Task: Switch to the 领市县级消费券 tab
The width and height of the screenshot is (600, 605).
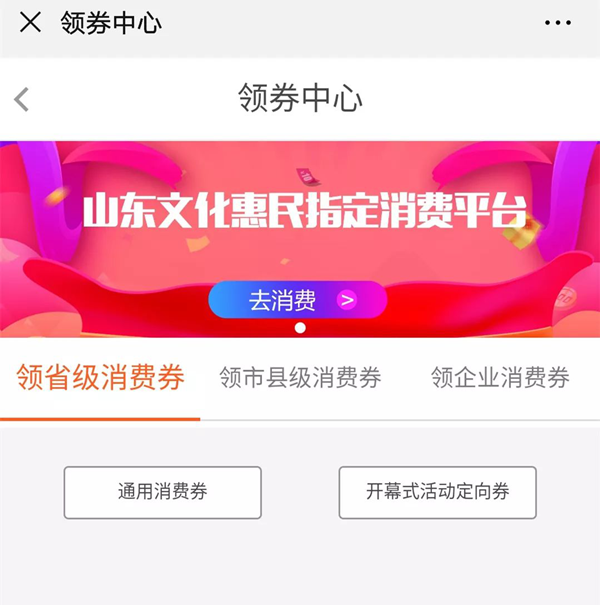Action: pyautogui.click(x=300, y=378)
